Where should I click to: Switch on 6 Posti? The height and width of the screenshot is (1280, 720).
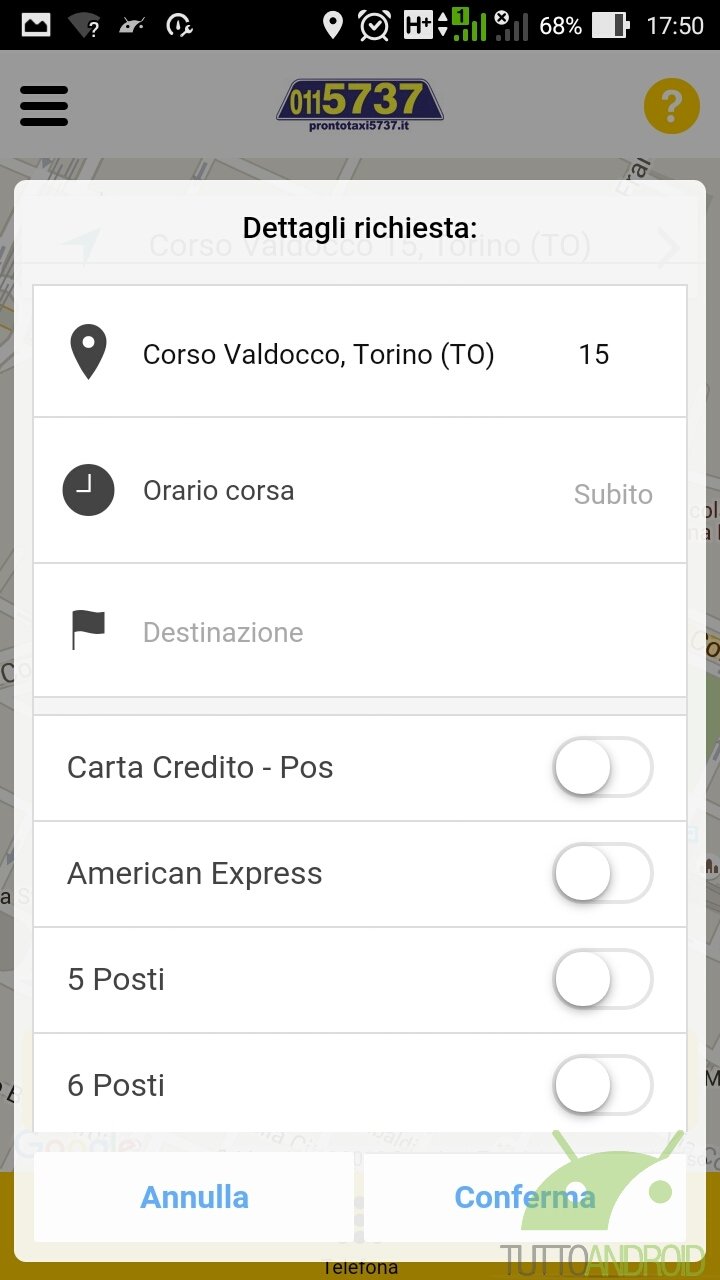603,1085
